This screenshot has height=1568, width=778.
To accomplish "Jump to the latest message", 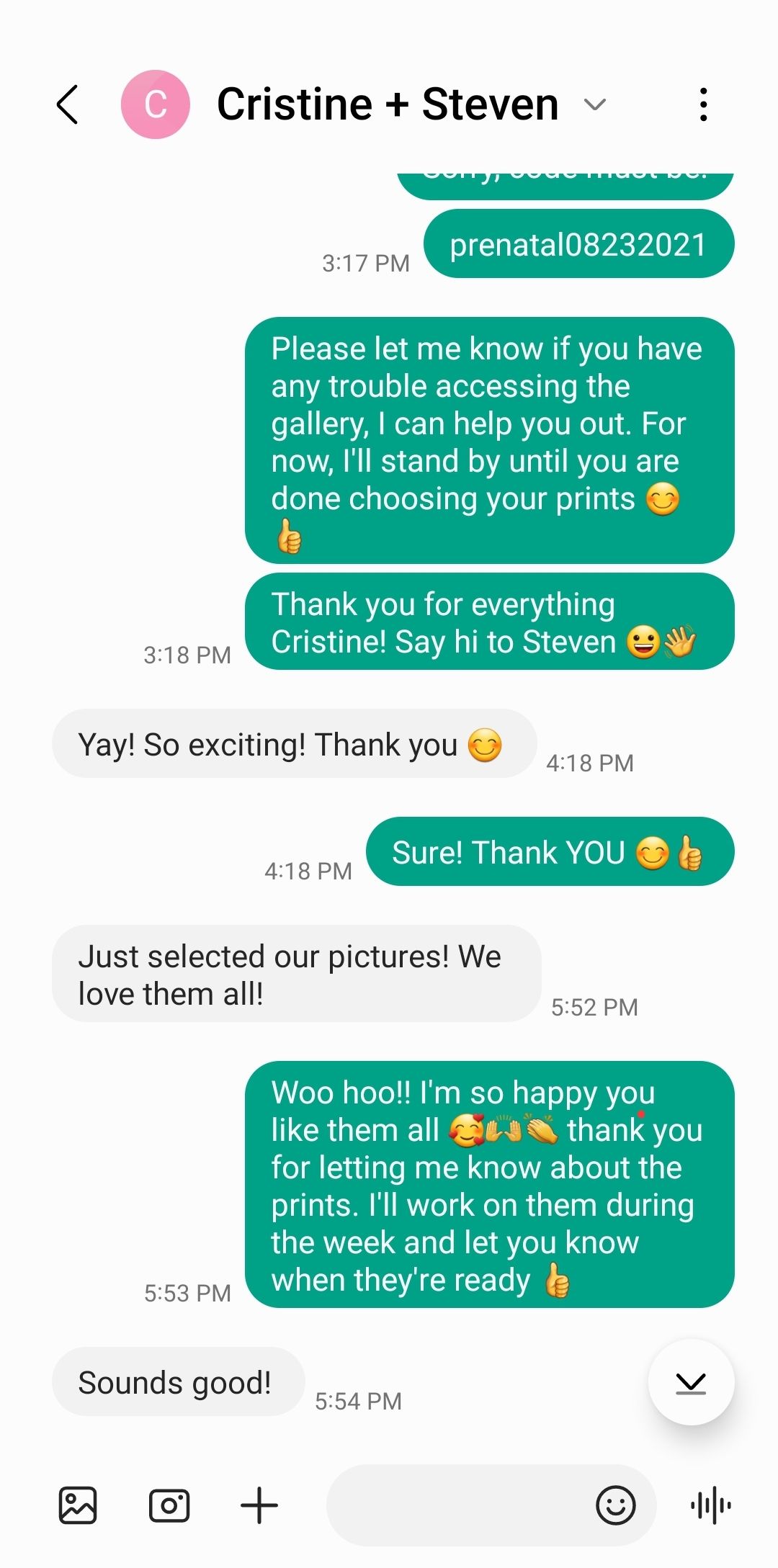I will (x=691, y=1382).
